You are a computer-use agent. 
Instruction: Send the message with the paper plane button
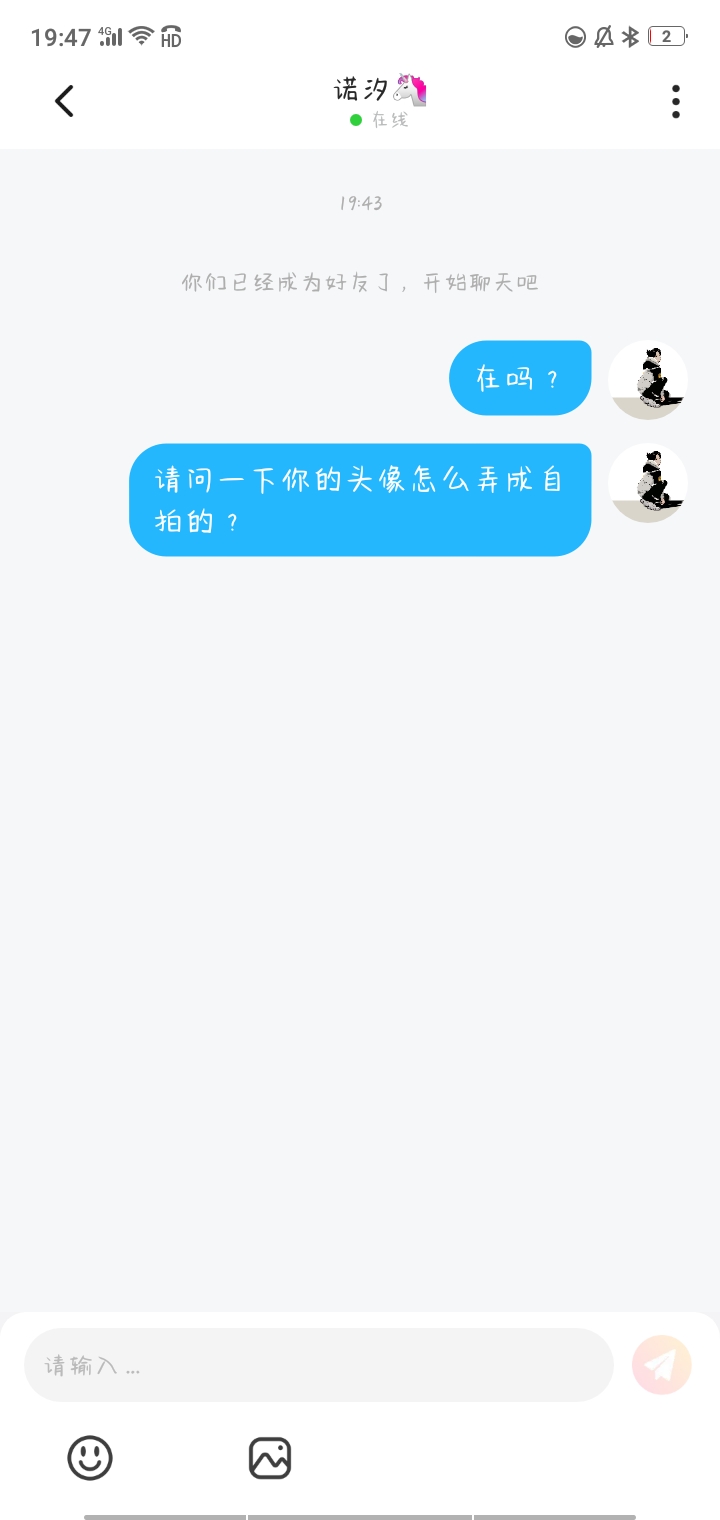point(661,1365)
